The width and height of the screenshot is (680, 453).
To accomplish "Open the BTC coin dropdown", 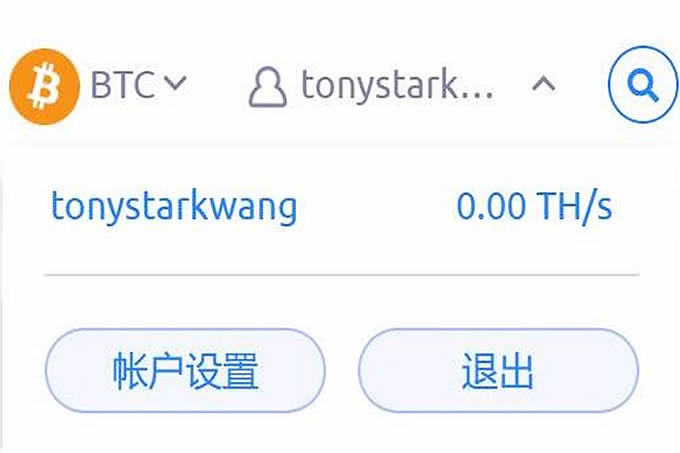I will click(138, 86).
